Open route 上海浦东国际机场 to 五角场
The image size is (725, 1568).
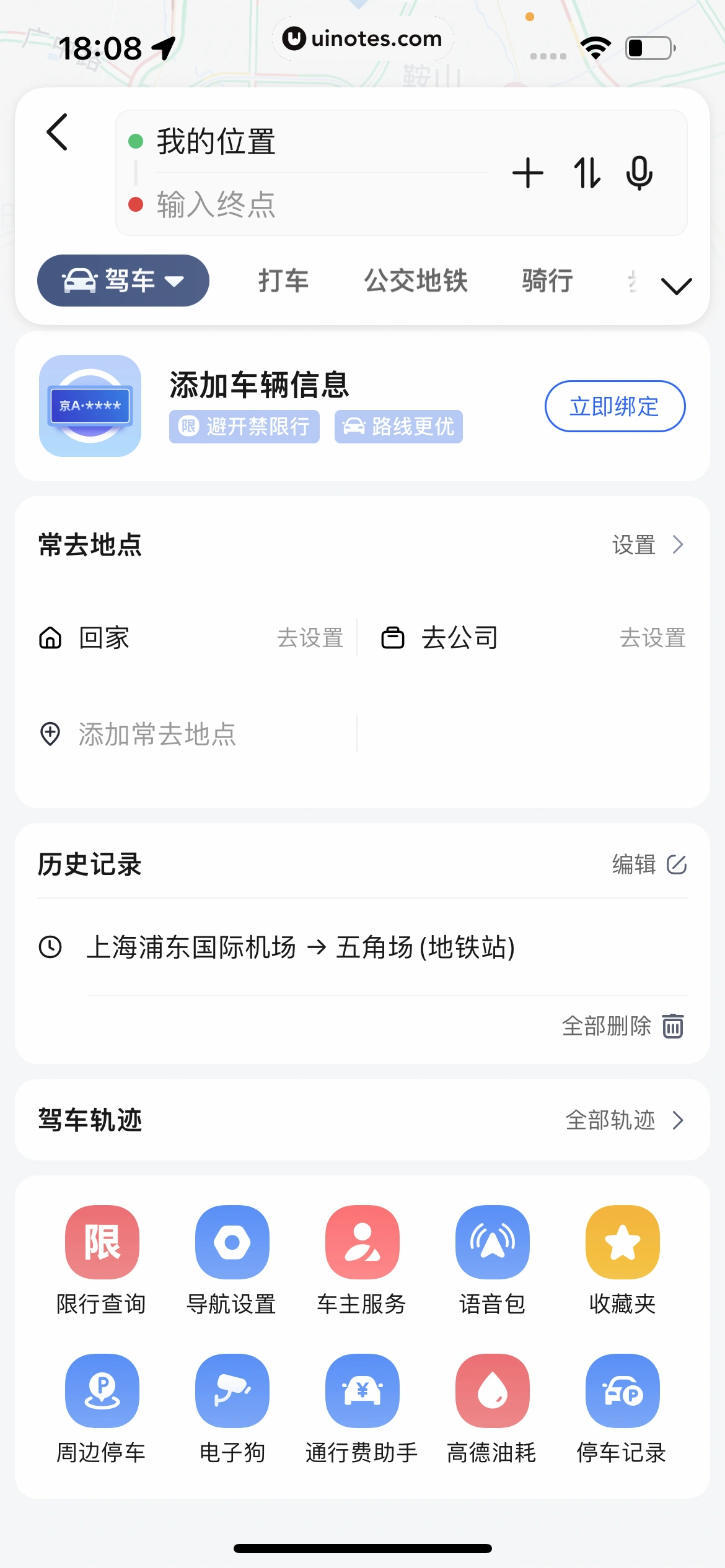(301, 947)
